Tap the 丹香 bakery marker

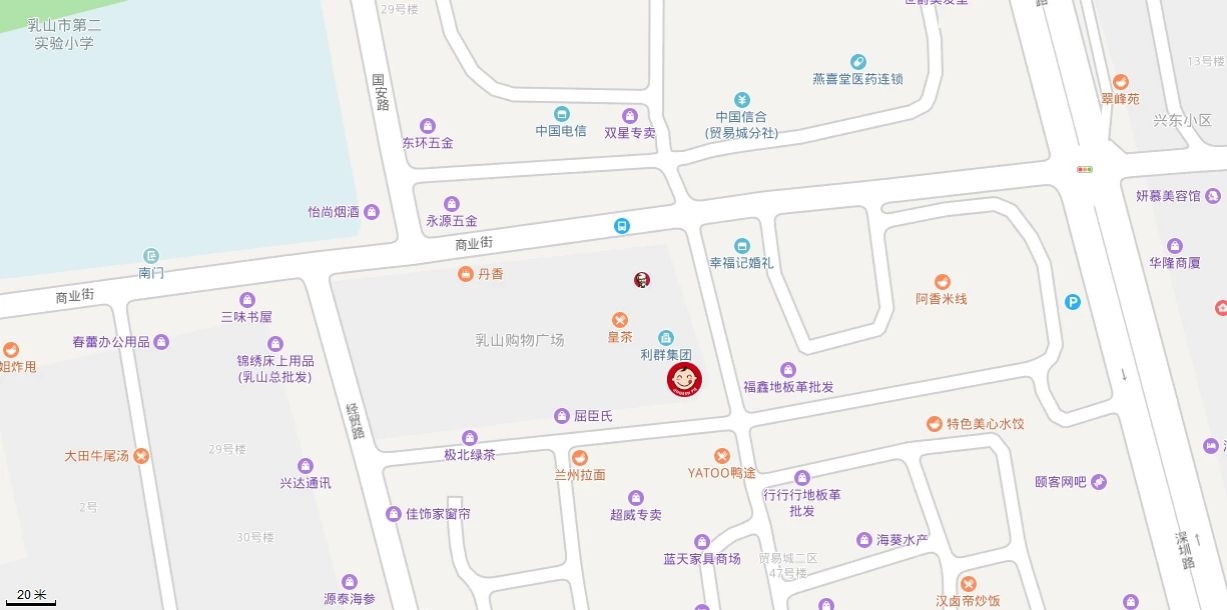tap(465, 273)
